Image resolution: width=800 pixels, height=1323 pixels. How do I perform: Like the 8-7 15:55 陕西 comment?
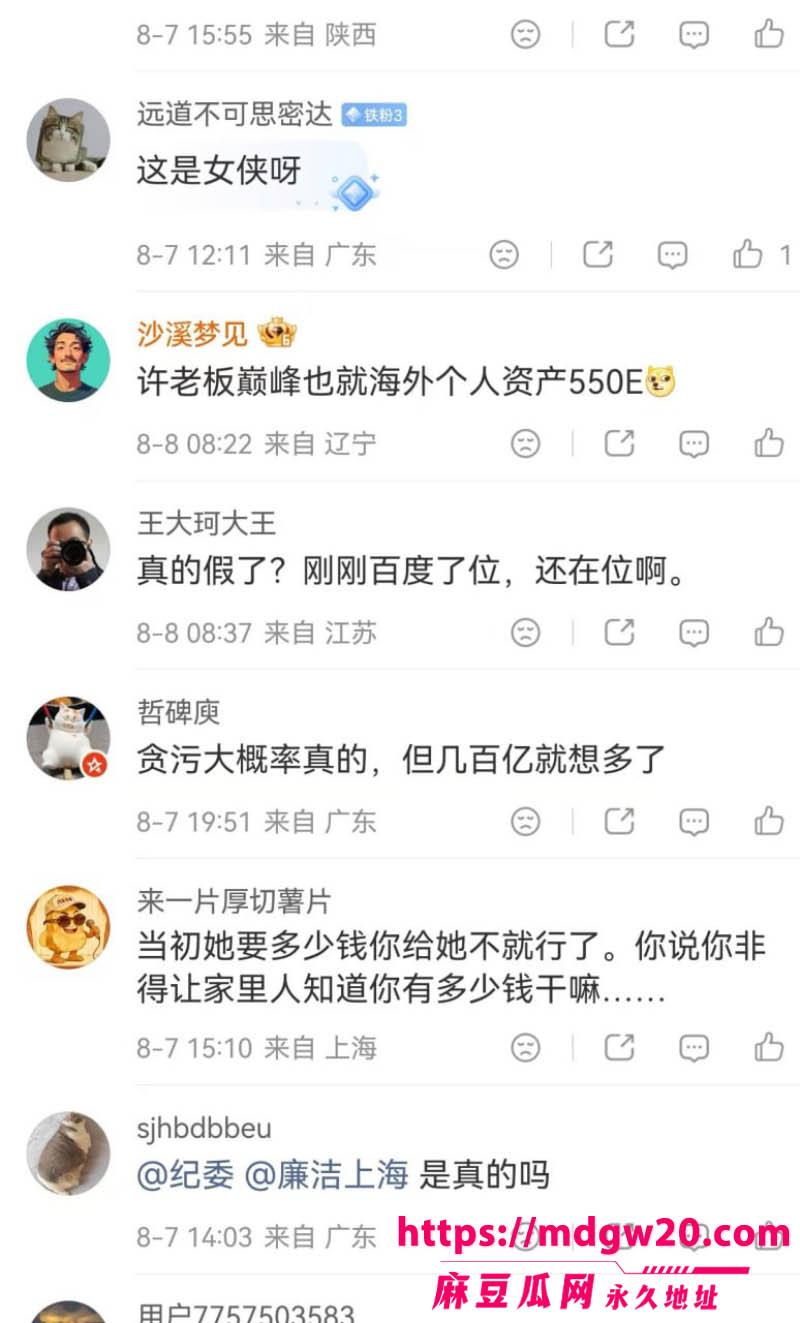769,34
